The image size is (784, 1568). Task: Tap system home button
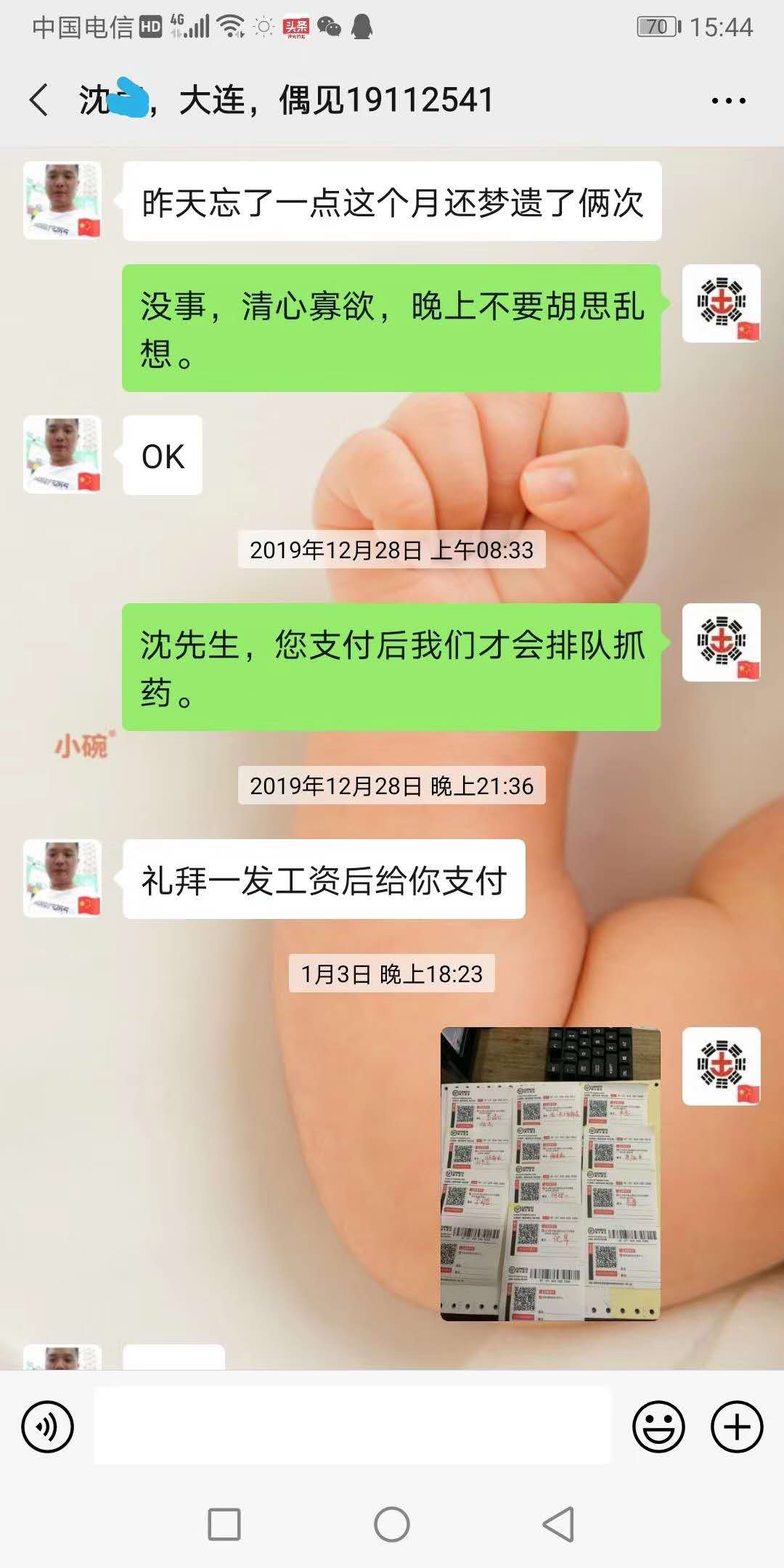click(x=392, y=1524)
